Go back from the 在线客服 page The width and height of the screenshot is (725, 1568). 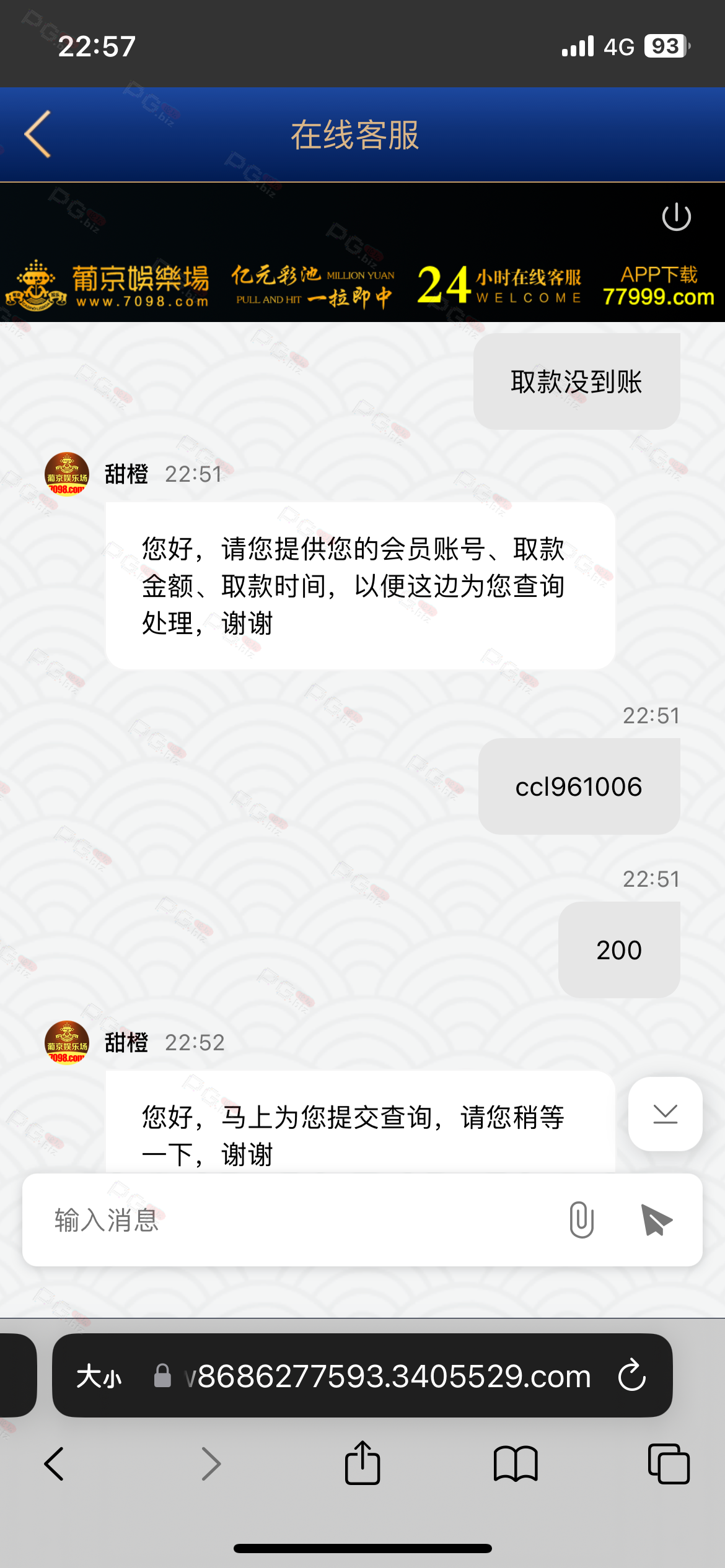38,134
